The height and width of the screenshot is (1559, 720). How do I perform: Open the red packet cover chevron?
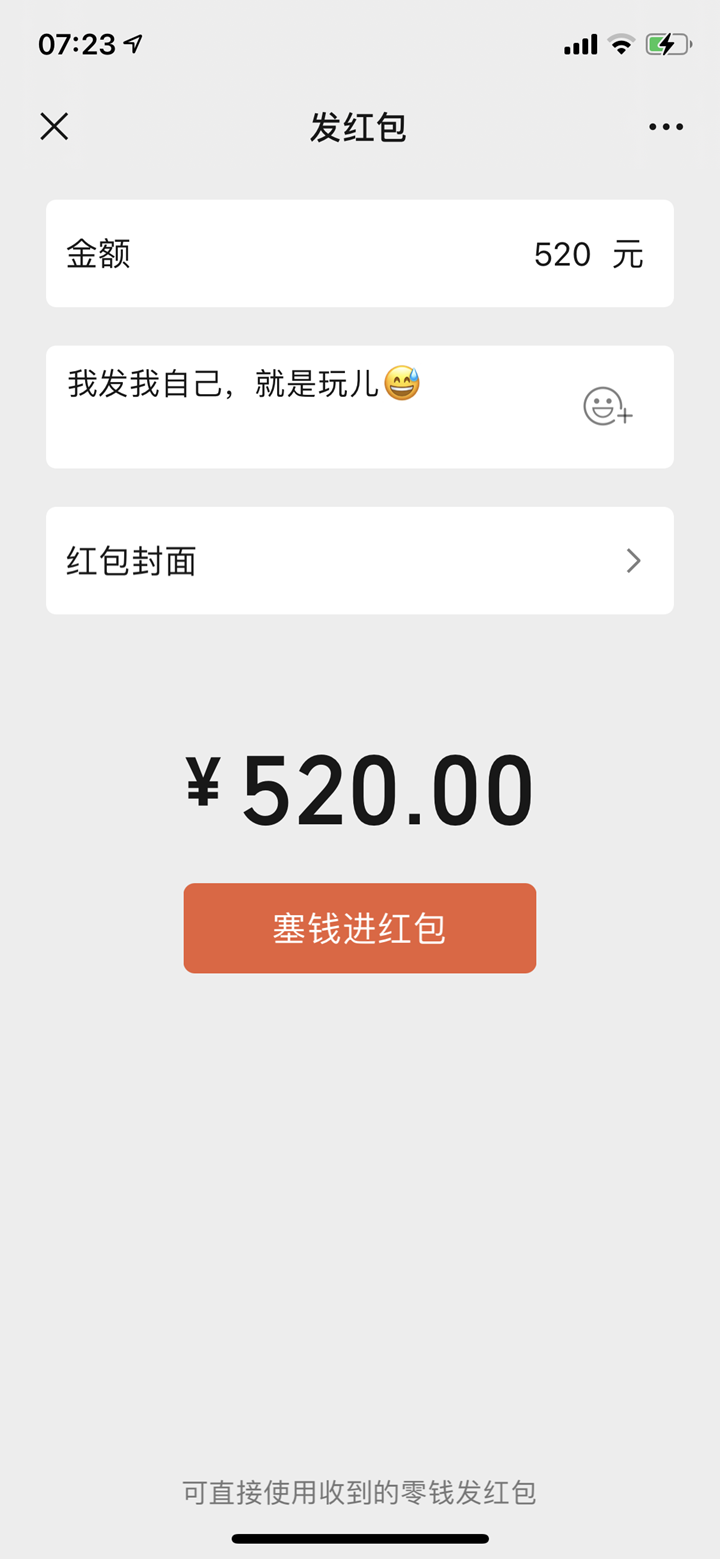tap(632, 561)
